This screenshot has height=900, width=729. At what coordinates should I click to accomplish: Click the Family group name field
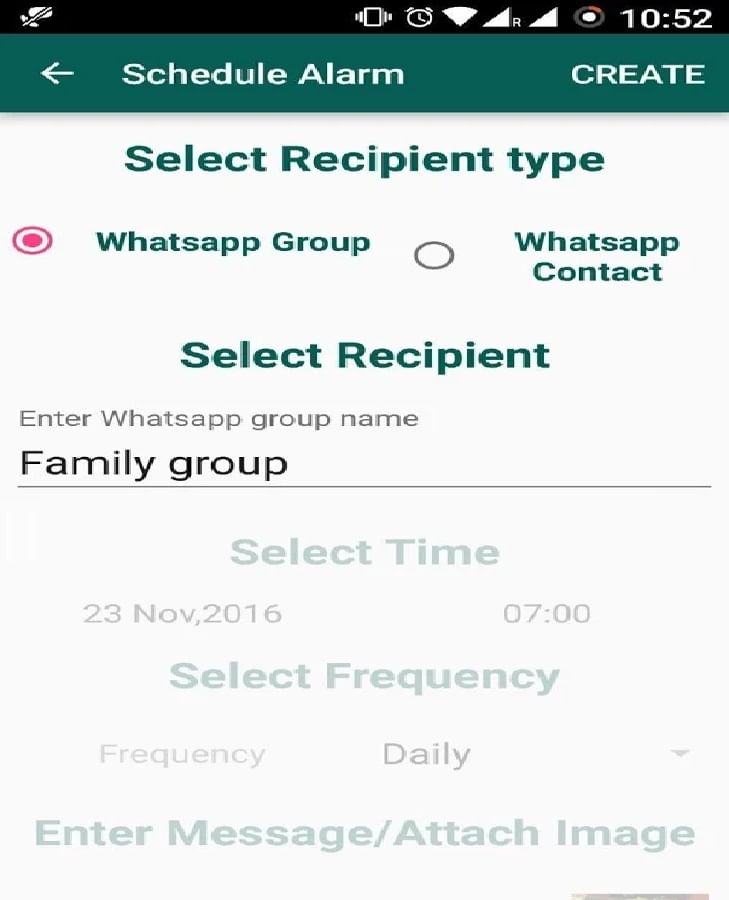pyautogui.click(x=153, y=462)
